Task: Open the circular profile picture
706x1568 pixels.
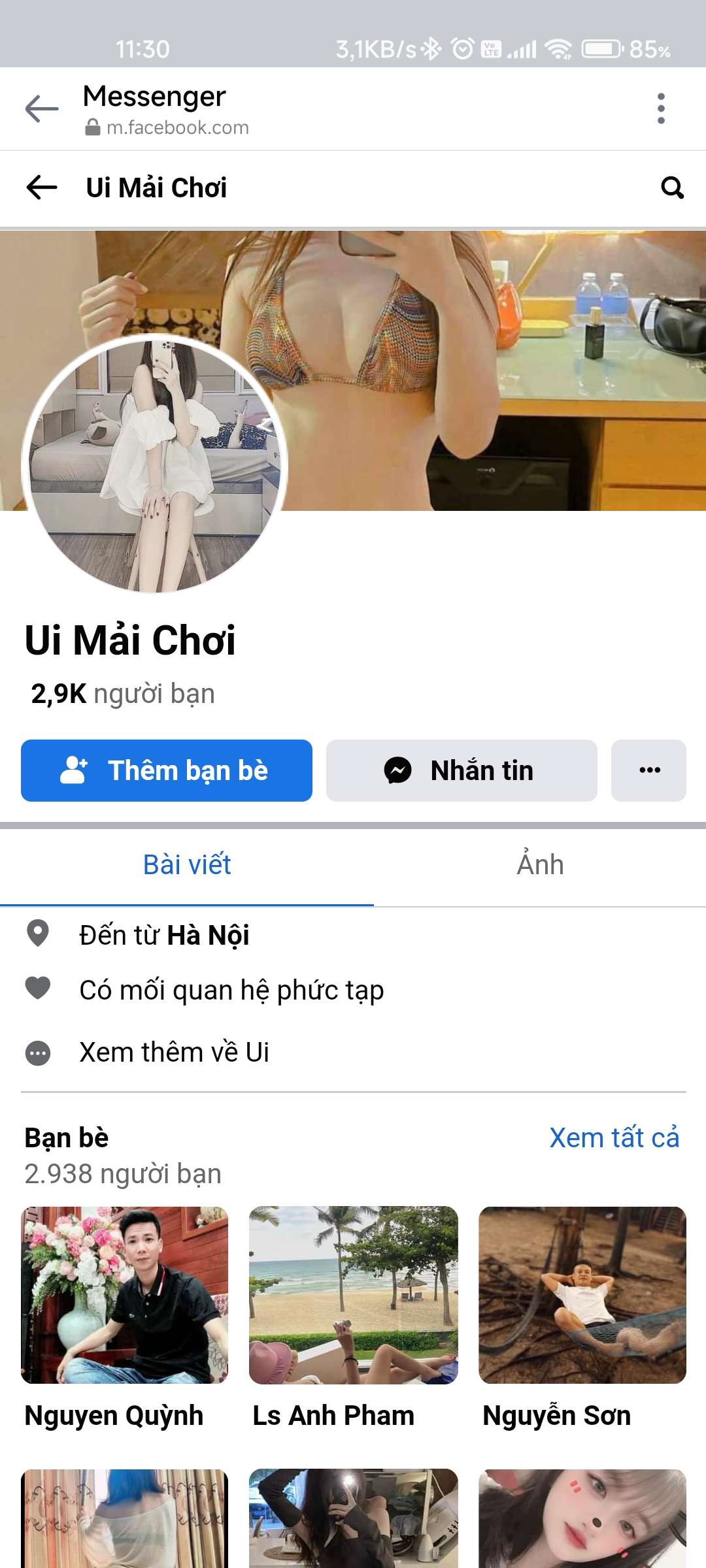Action: [x=155, y=465]
